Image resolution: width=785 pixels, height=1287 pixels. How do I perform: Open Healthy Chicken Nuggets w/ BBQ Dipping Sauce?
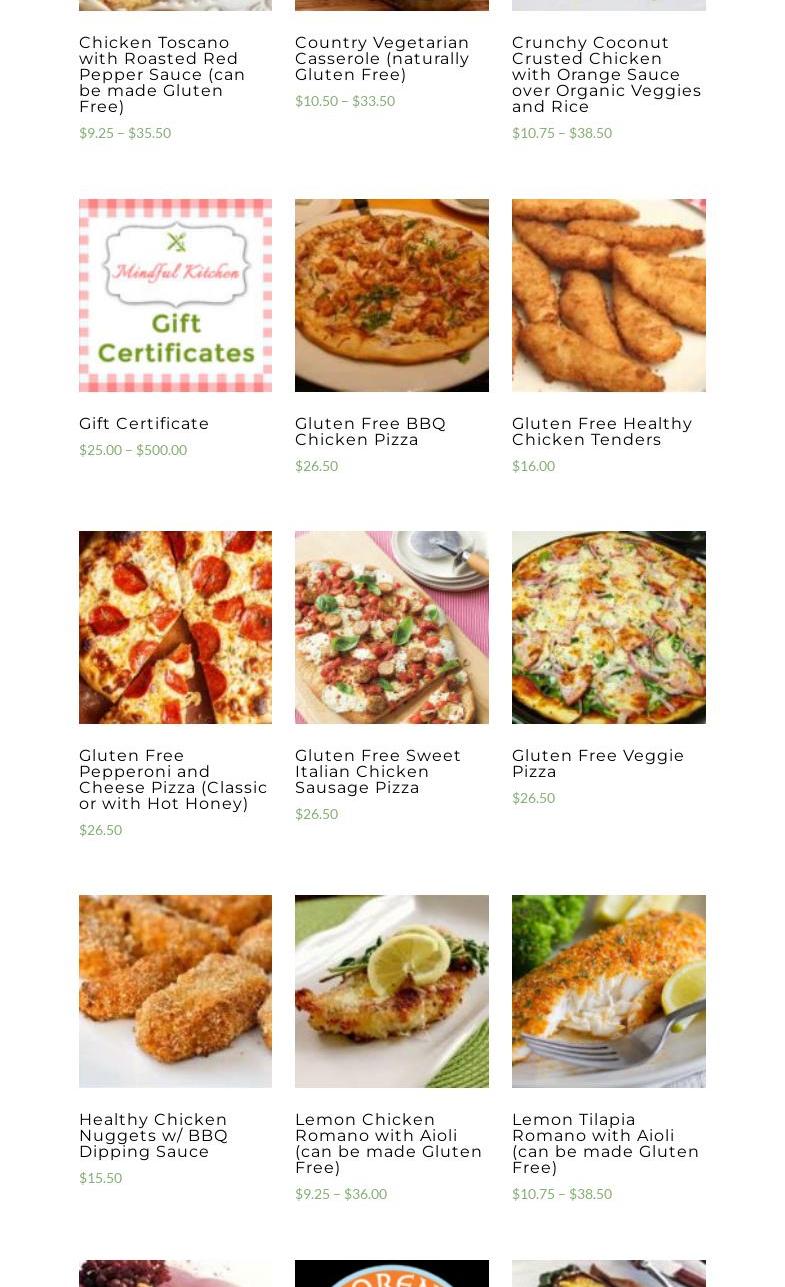tap(175, 991)
